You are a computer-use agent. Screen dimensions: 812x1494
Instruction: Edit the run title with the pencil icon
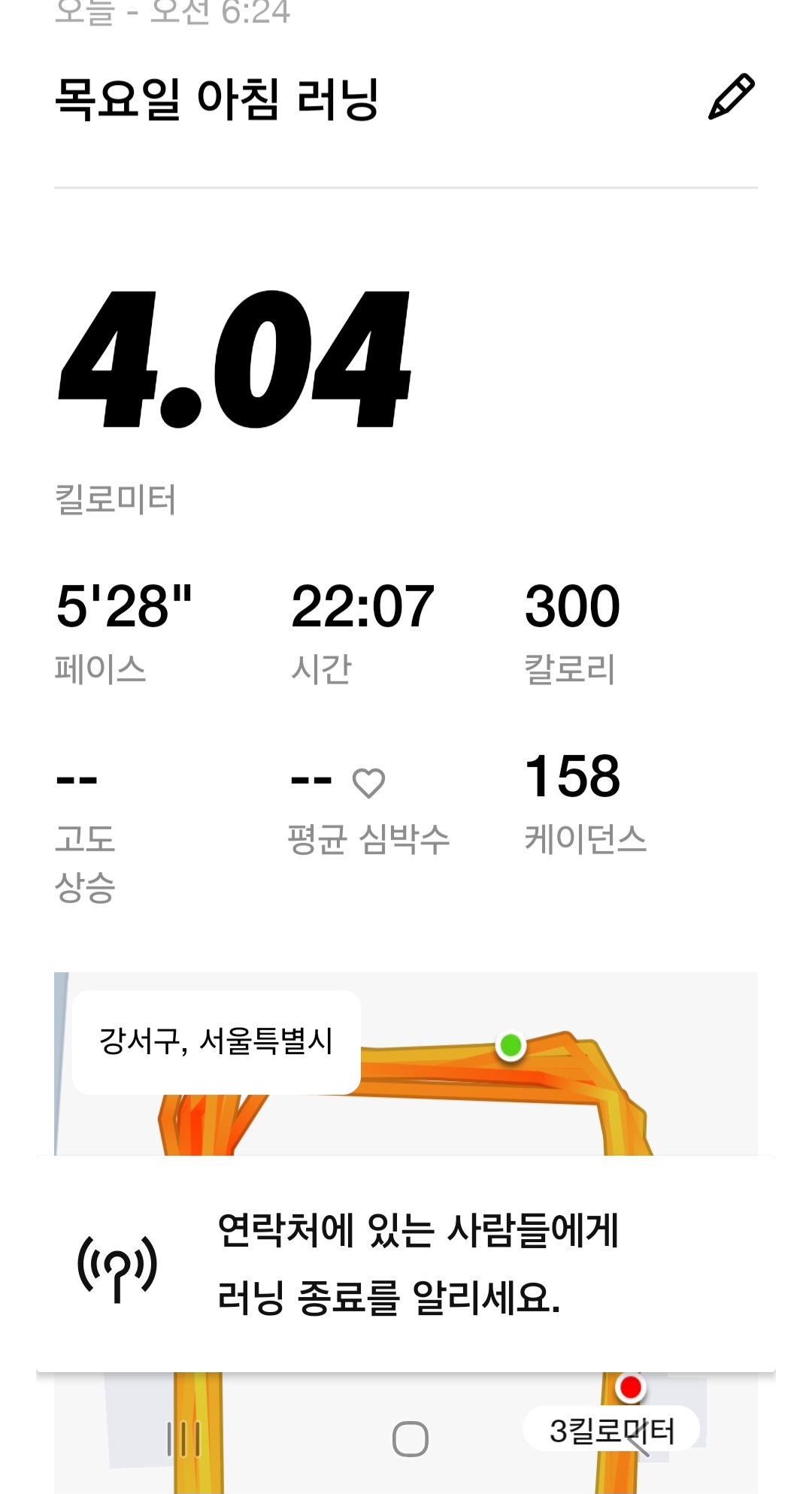pos(731,97)
